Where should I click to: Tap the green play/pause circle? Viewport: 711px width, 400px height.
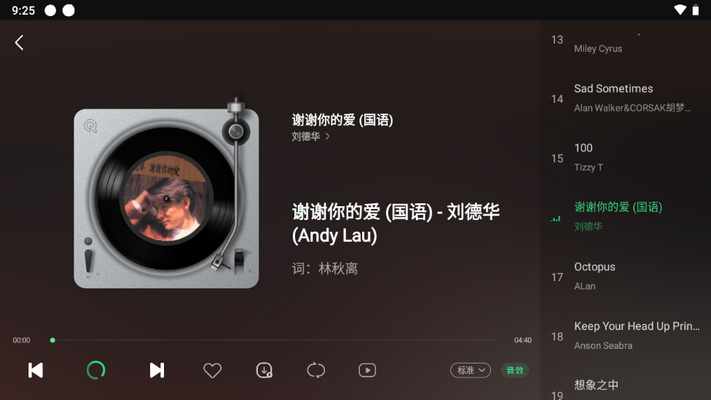click(x=96, y=370)
